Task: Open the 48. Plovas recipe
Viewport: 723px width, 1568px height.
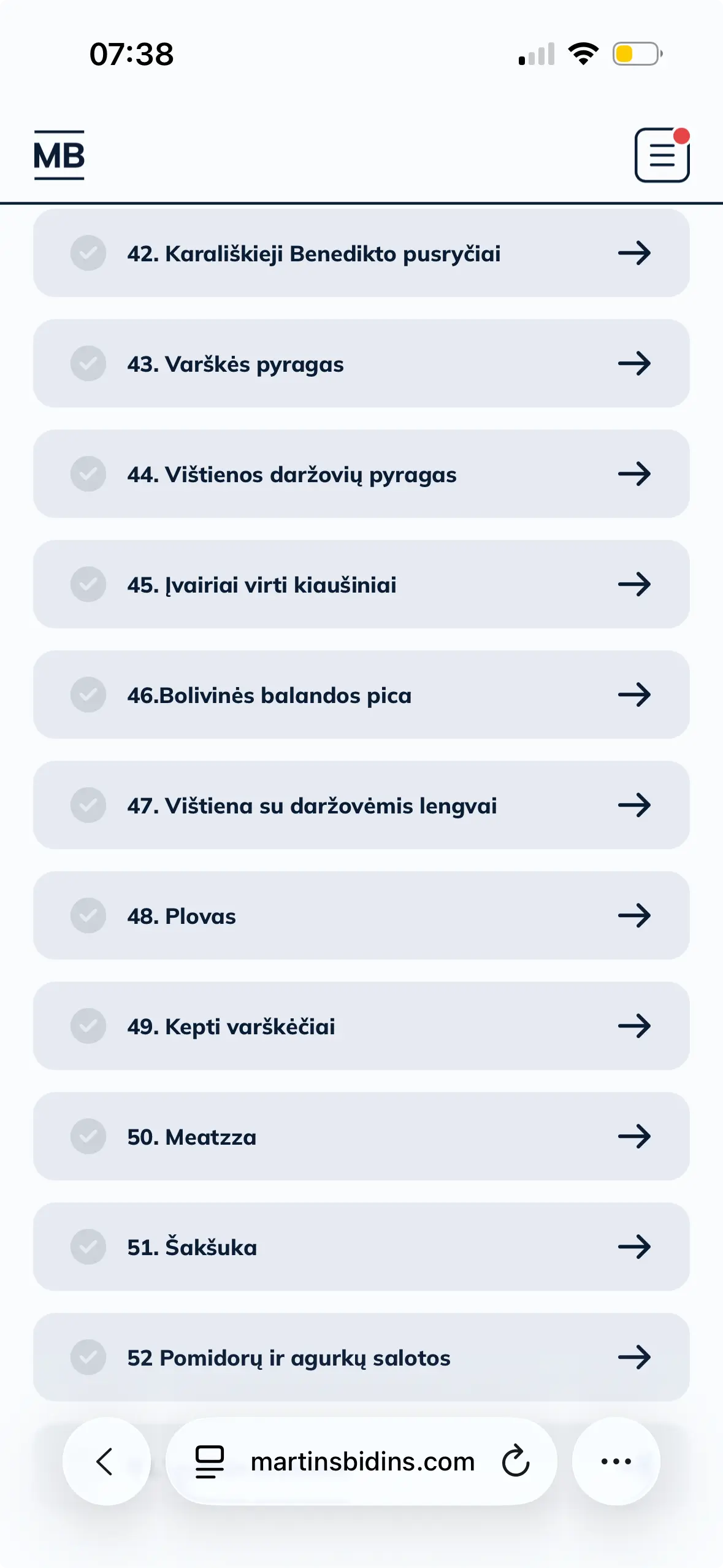Action: click(361, 916)
